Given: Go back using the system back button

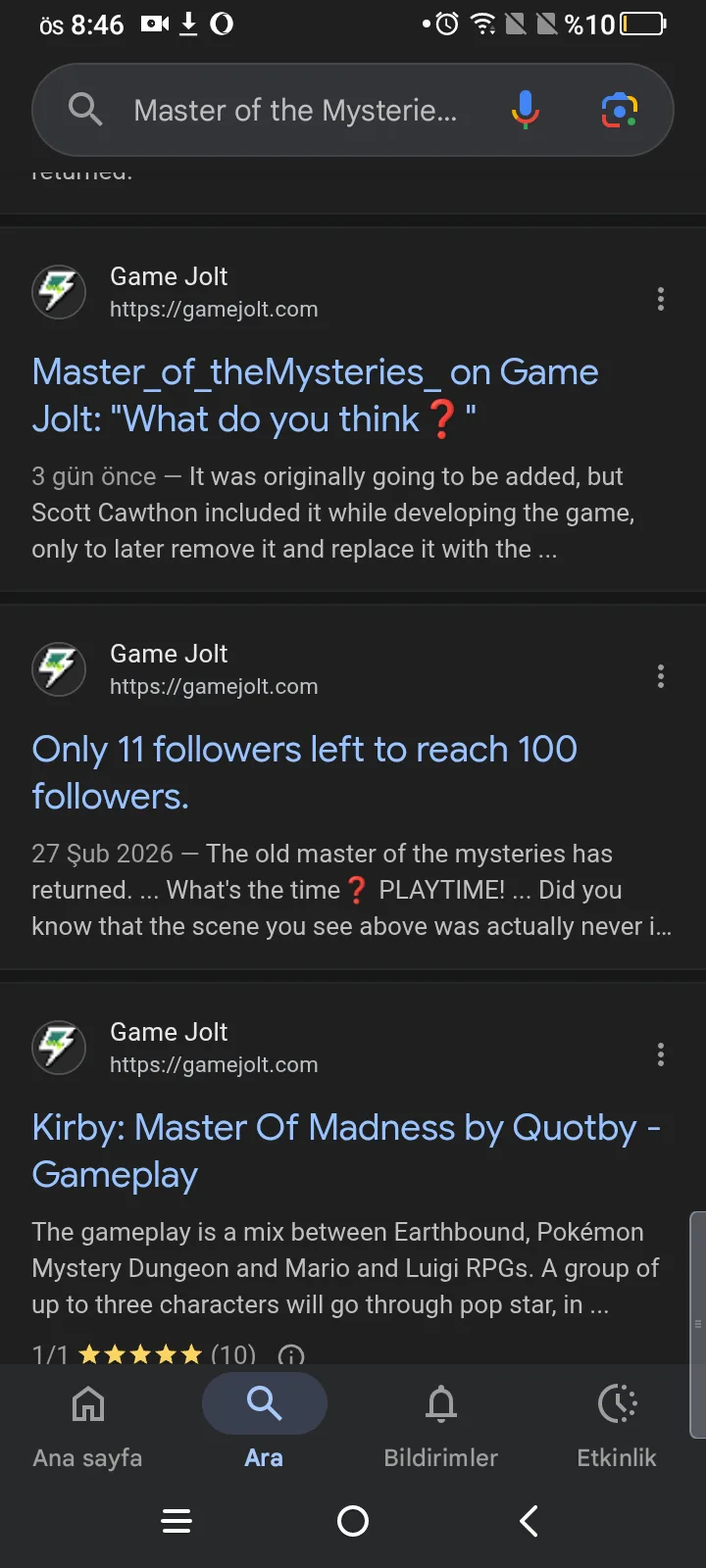Looking at the screenshot, I should [529, 1521].
